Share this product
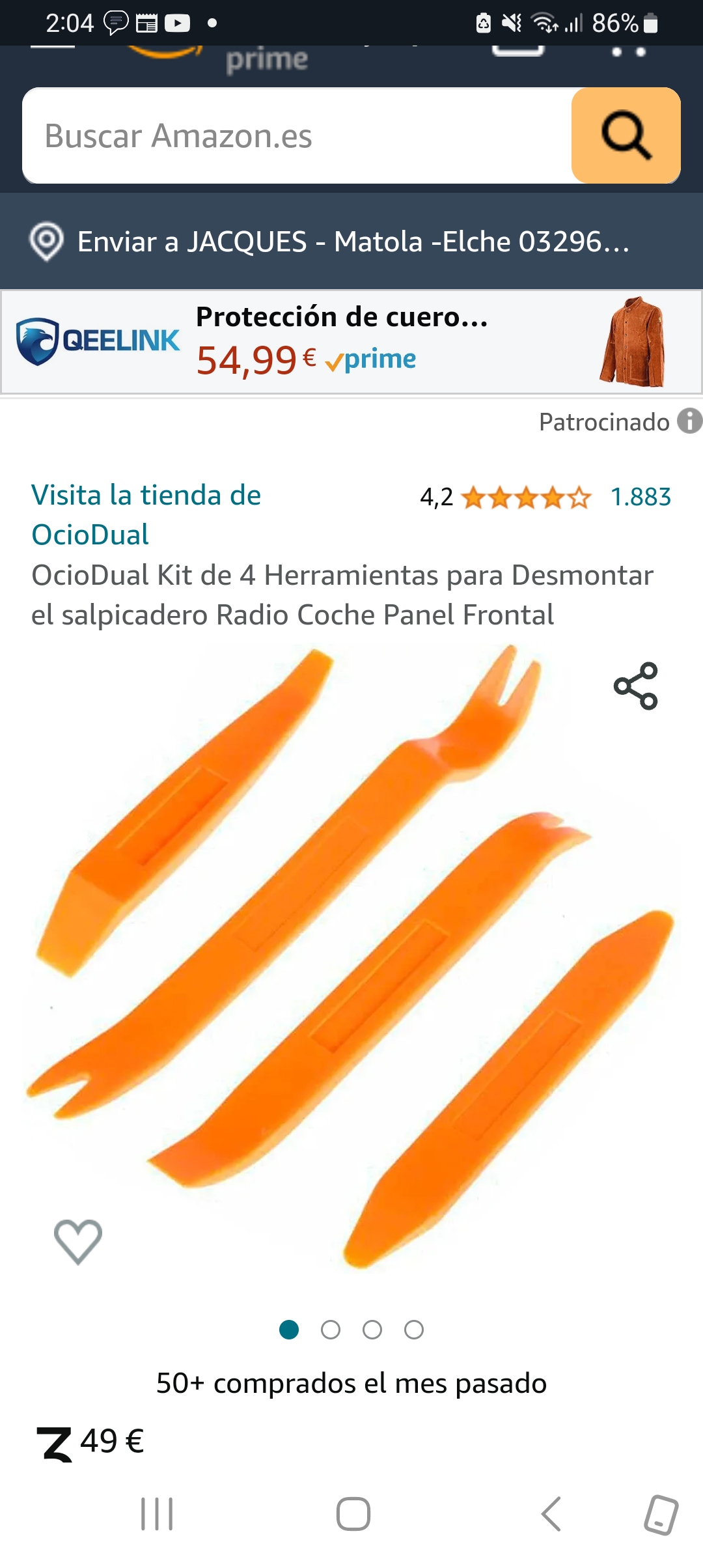The image size is (703, 1568). (x=635, y=686)
